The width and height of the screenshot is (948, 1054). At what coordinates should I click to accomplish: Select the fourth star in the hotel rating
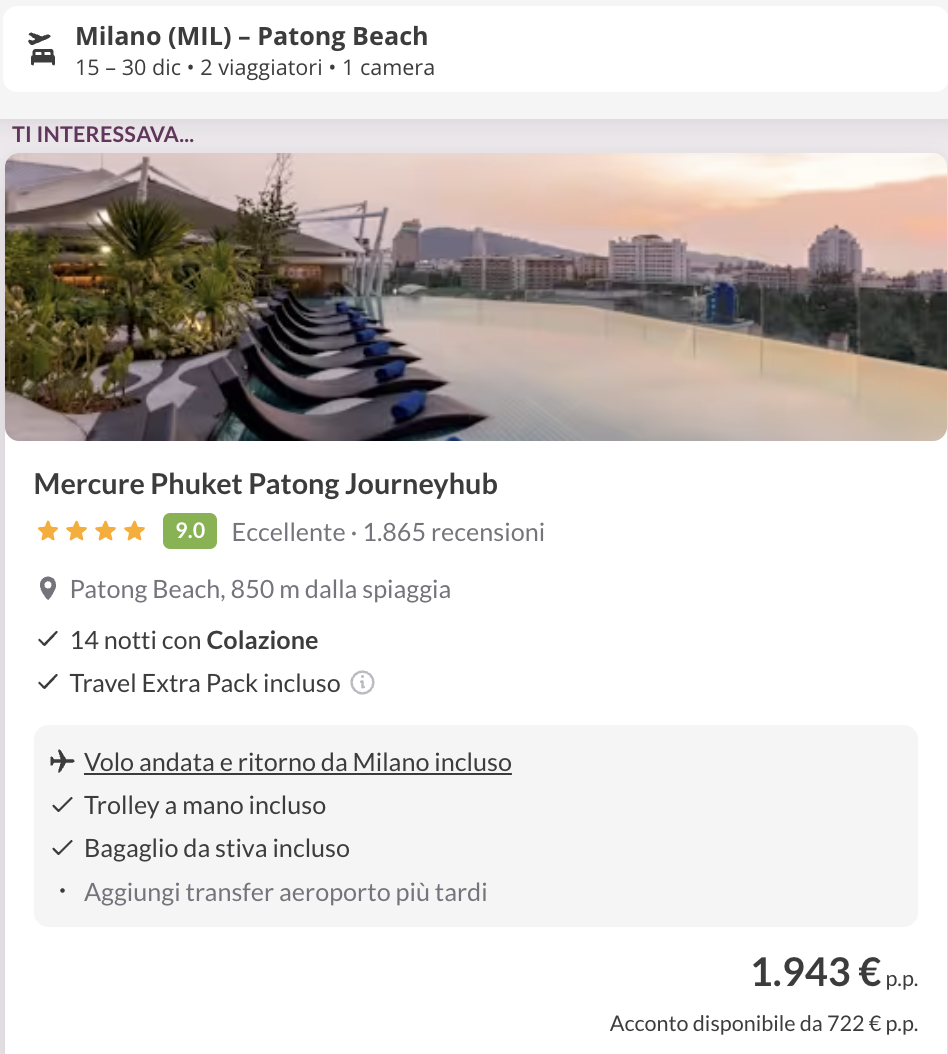point(134,531)
